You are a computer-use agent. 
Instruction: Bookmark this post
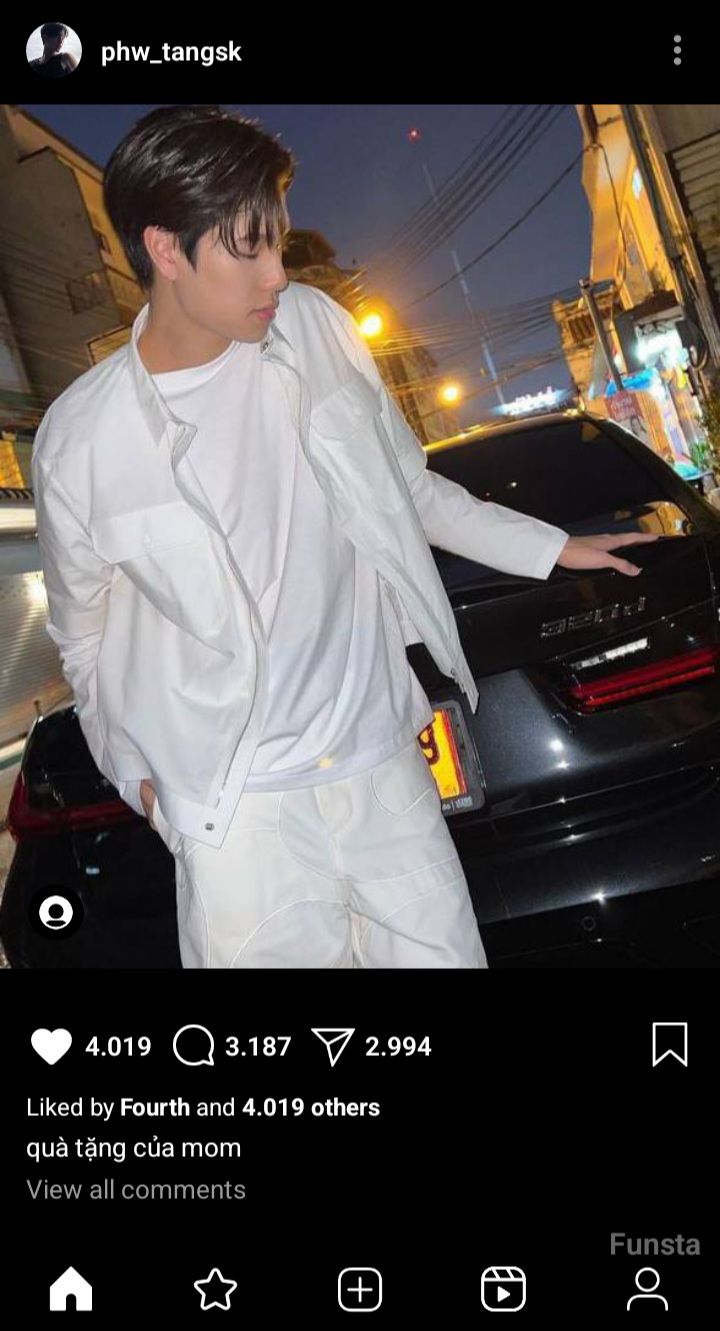[x=669, y=1045]
